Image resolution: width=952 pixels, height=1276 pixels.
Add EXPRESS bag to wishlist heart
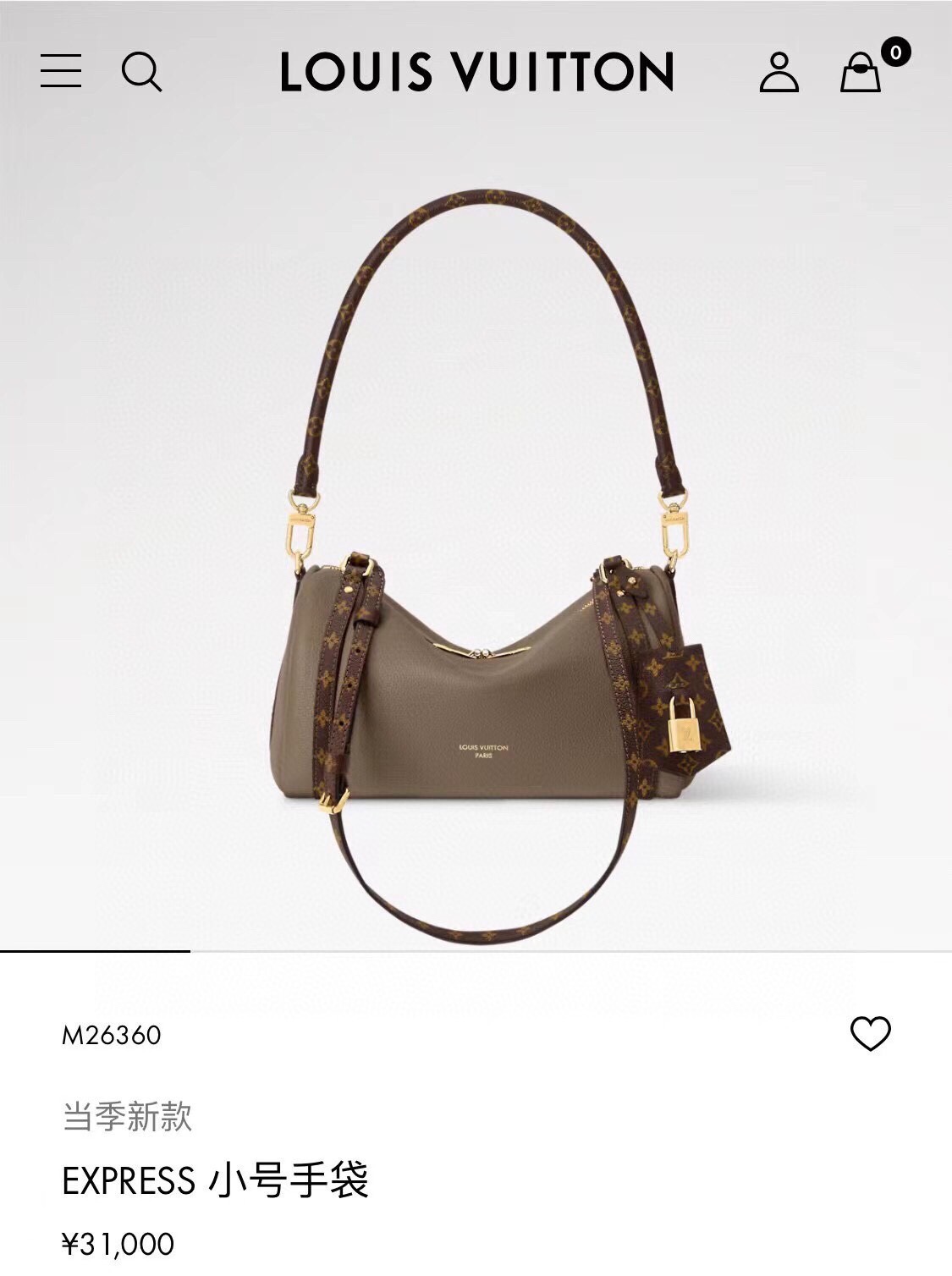click(x=870, y=1034)
